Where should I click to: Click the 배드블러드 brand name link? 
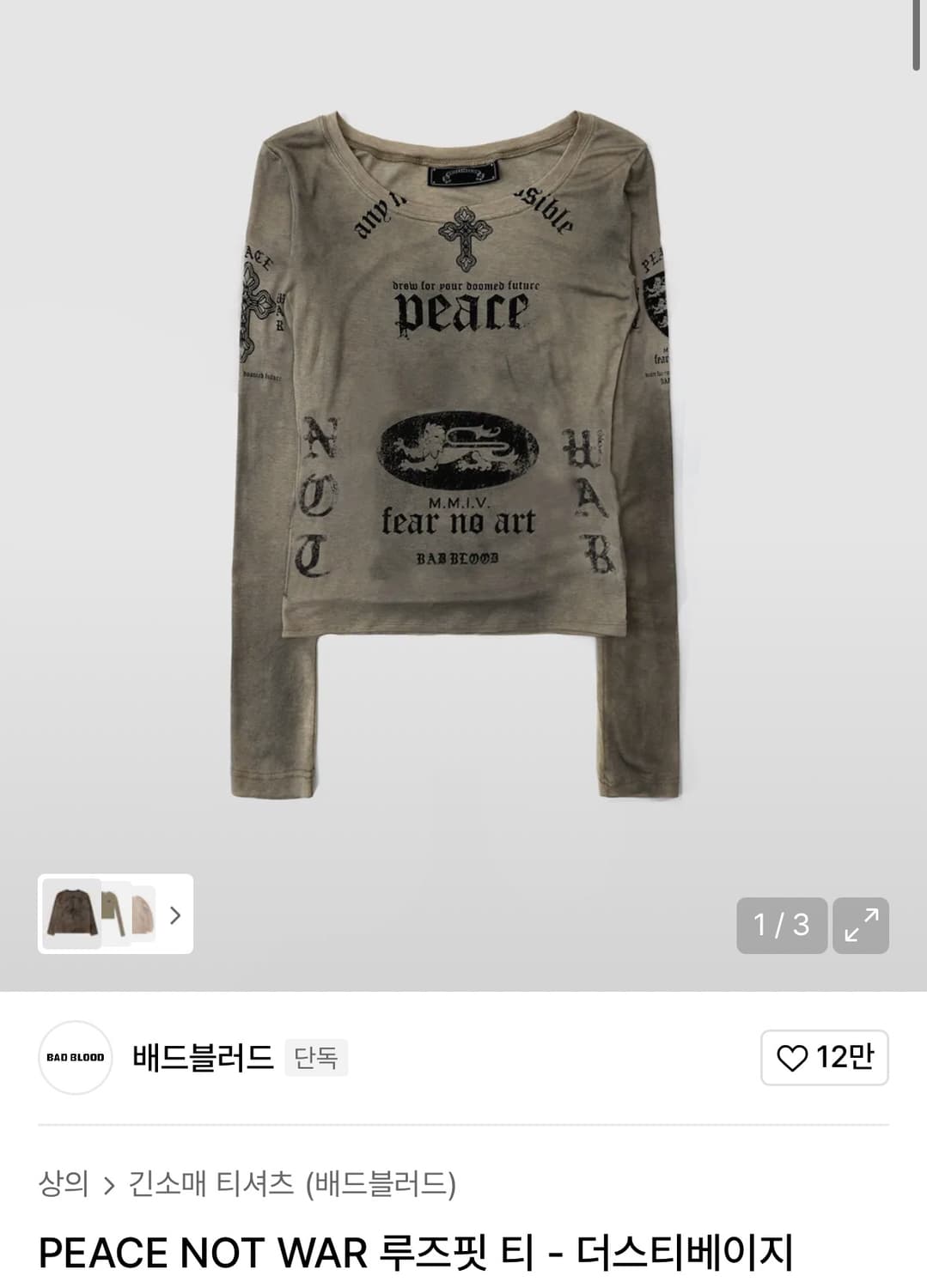(202, 1059)
